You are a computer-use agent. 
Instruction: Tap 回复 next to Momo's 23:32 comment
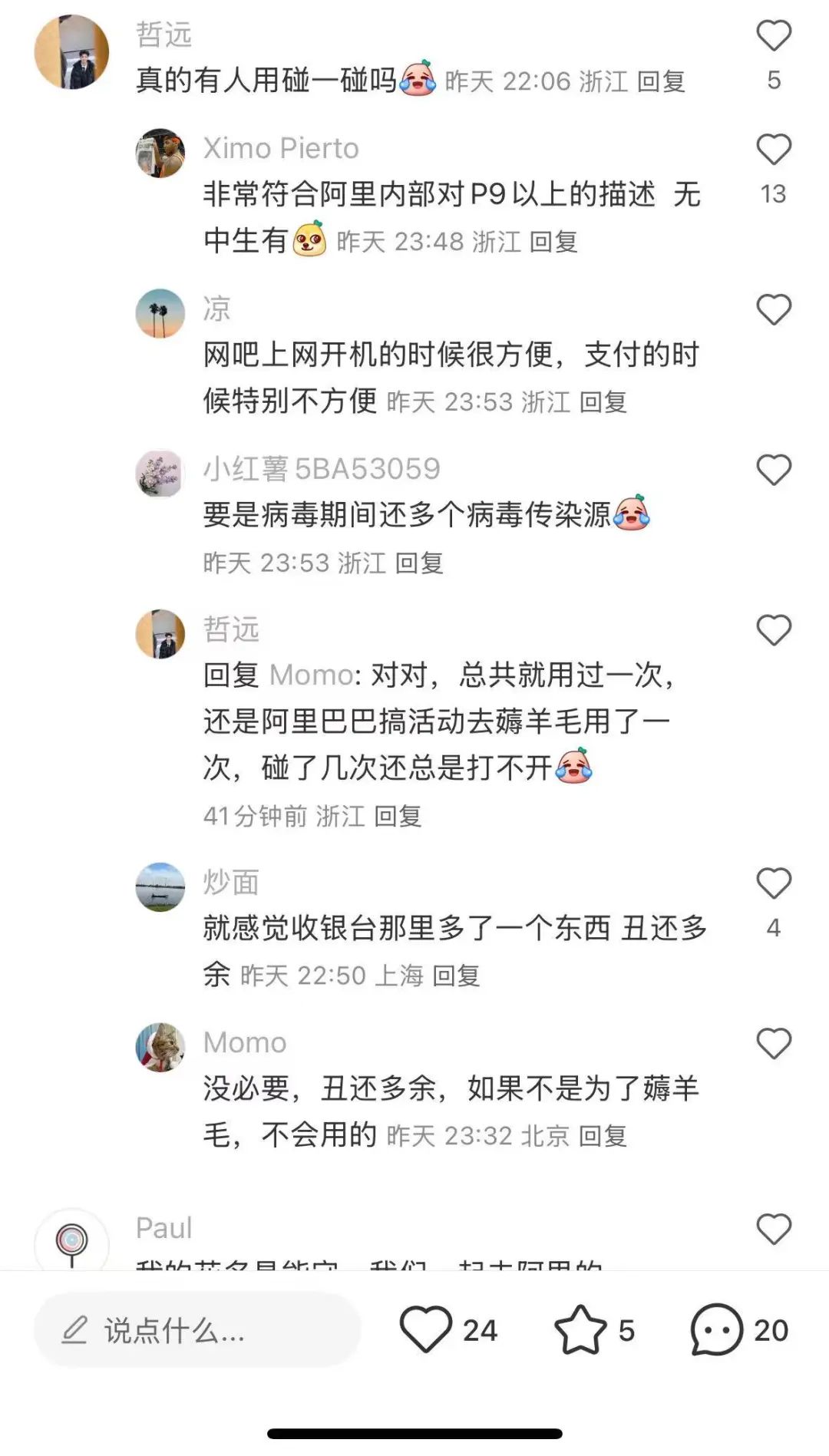tap(603, 1135)
